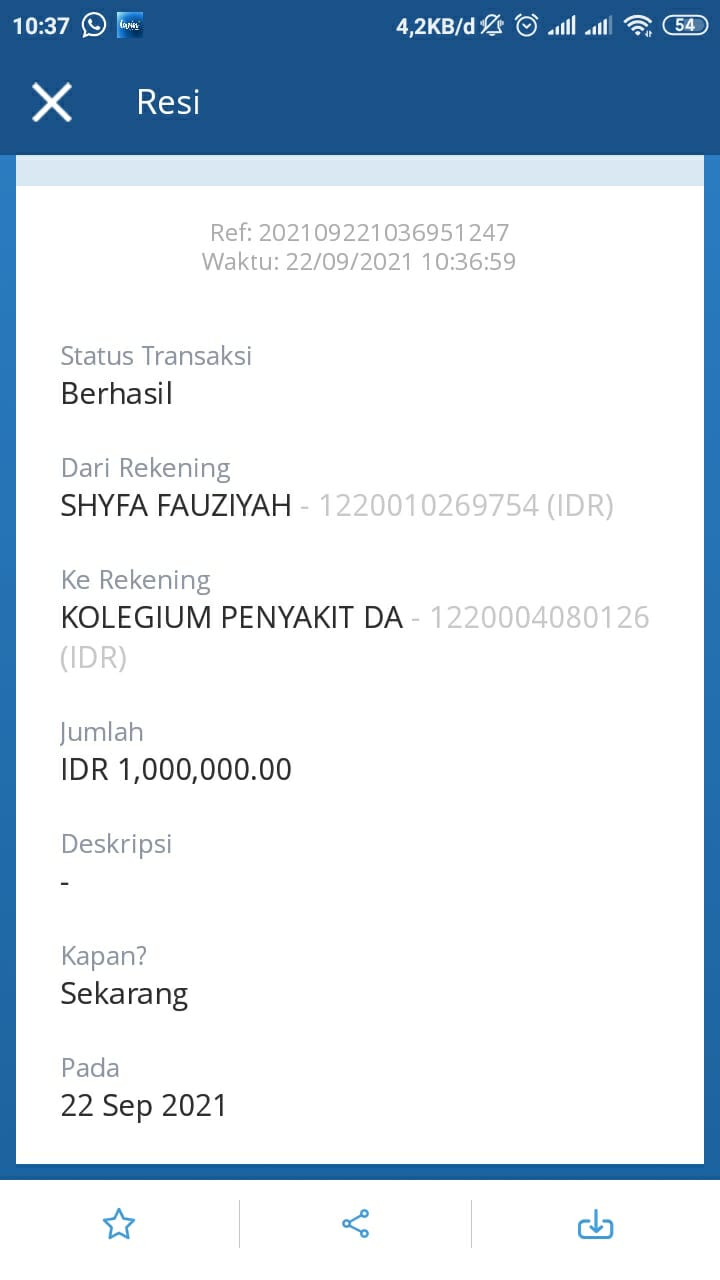Save this transaction as a favorite

(x=119, y=1224)
